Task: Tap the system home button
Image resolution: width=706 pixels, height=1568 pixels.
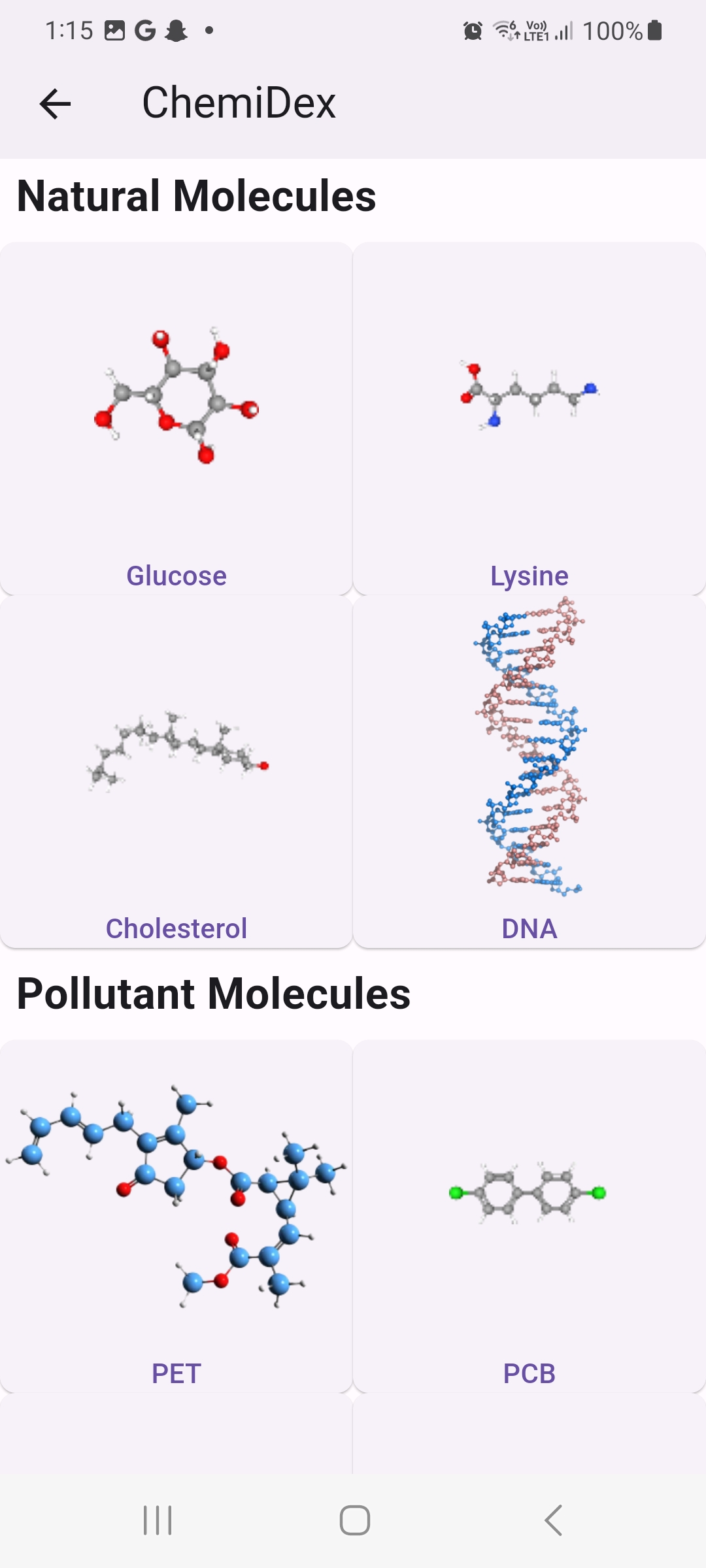Action: pyautogui.click(x=354, y=1520)
